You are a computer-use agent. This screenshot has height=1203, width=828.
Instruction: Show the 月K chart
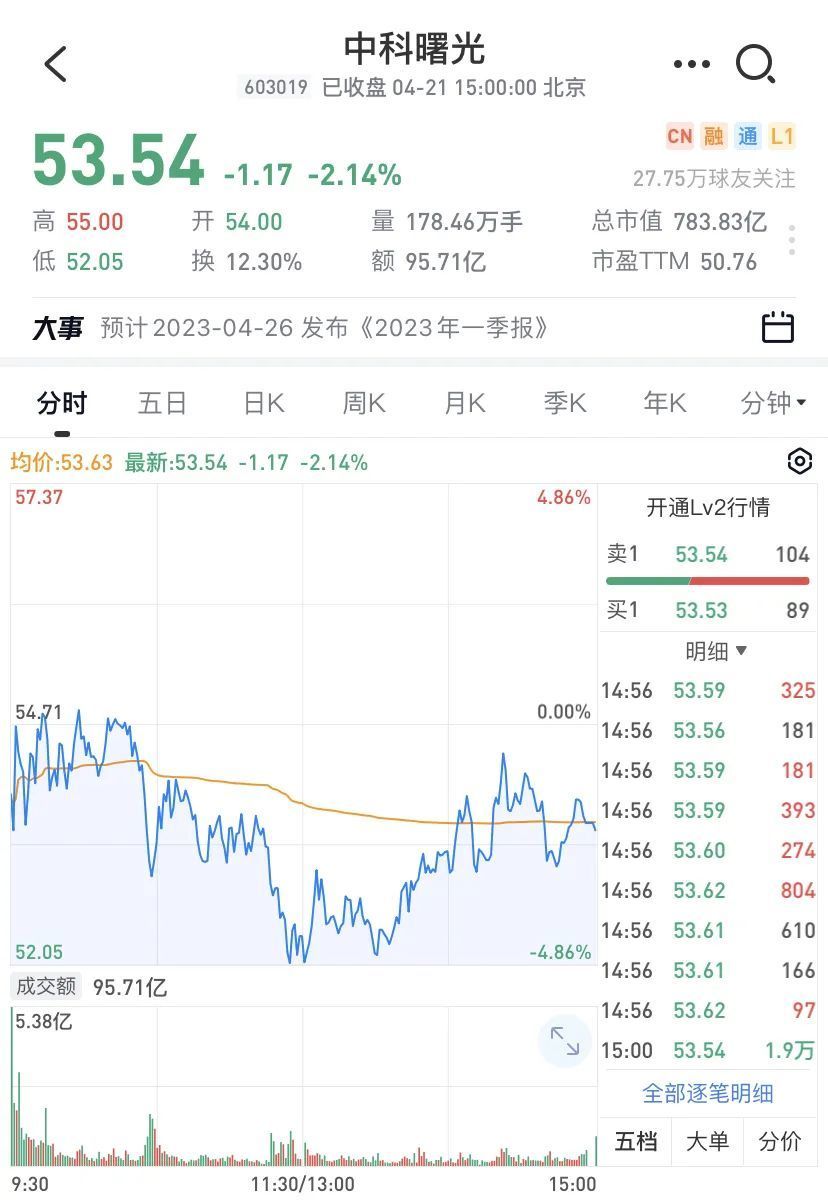(464, 403)
